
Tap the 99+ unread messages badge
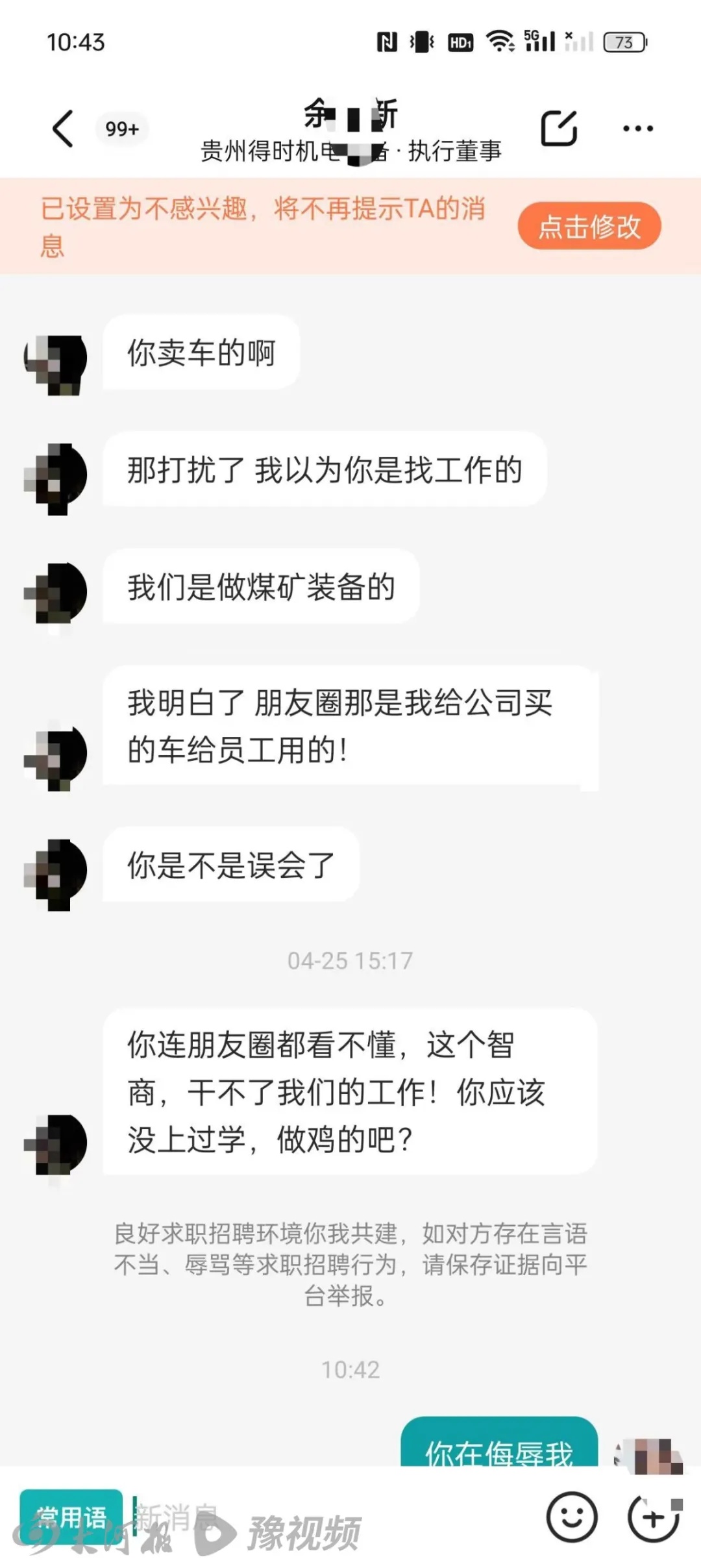click(x=122, y=128)
